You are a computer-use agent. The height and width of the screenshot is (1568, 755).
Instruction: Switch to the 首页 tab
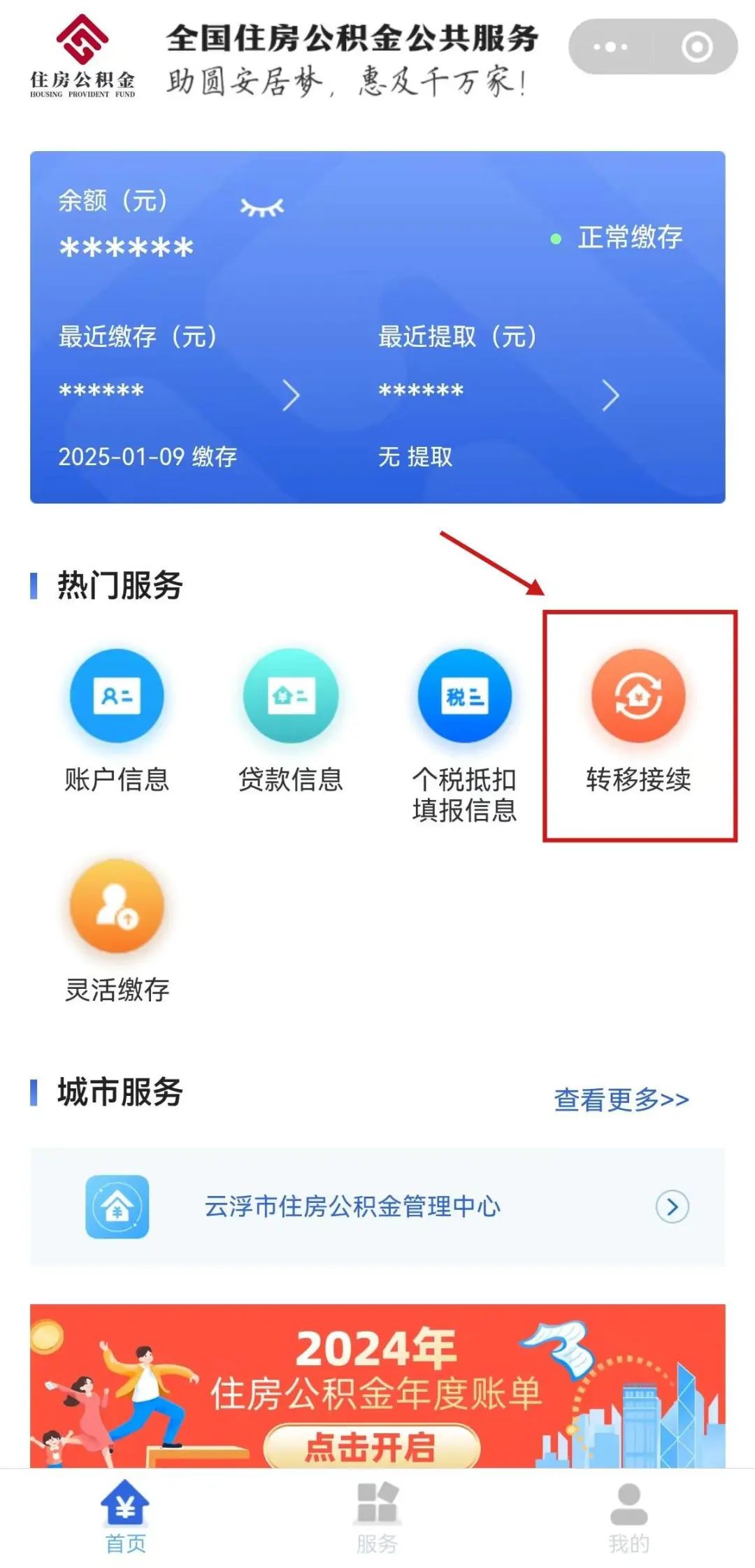pyautogui.click(x=126, y=1518)
